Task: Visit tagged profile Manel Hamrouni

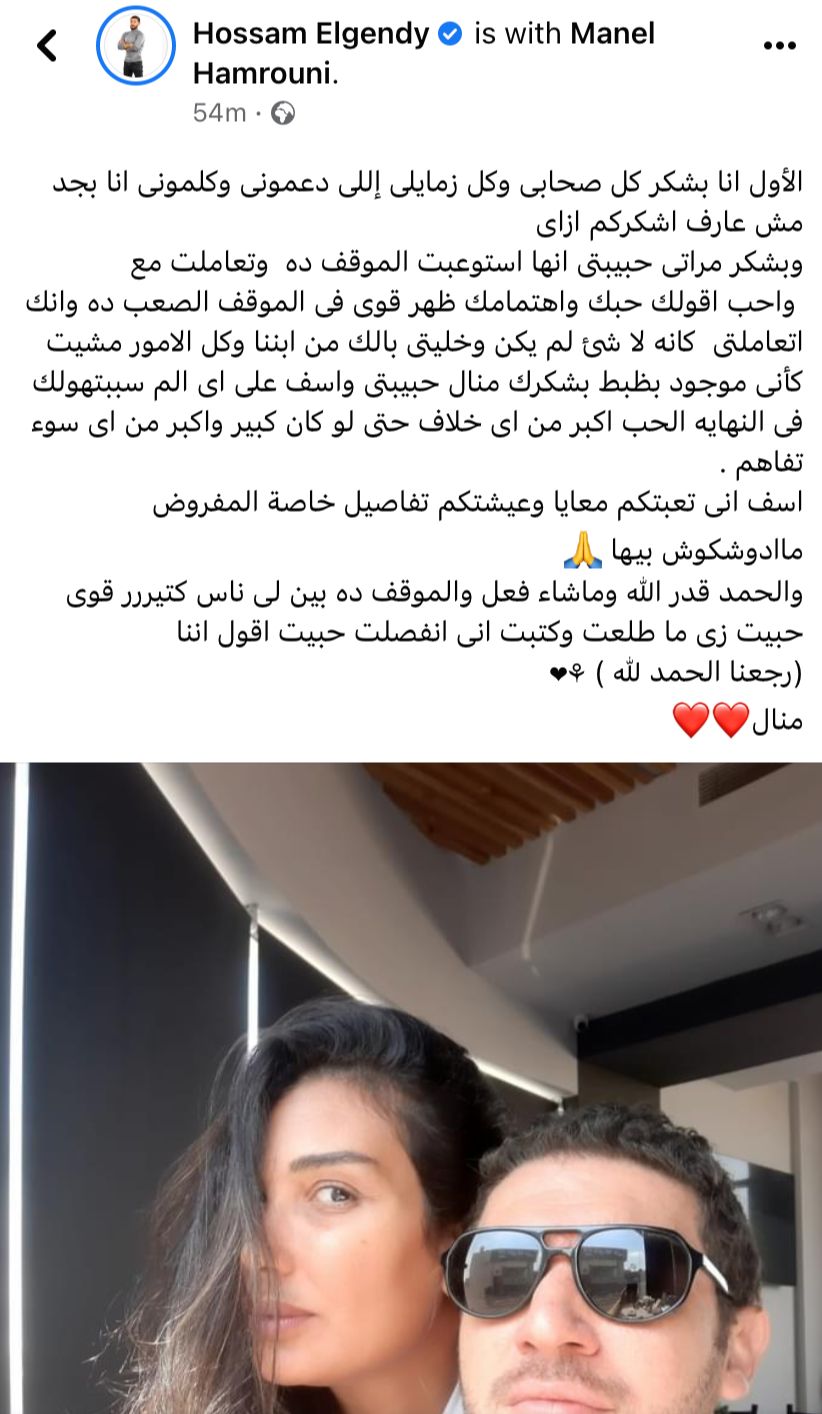Action: pos(612,34)
